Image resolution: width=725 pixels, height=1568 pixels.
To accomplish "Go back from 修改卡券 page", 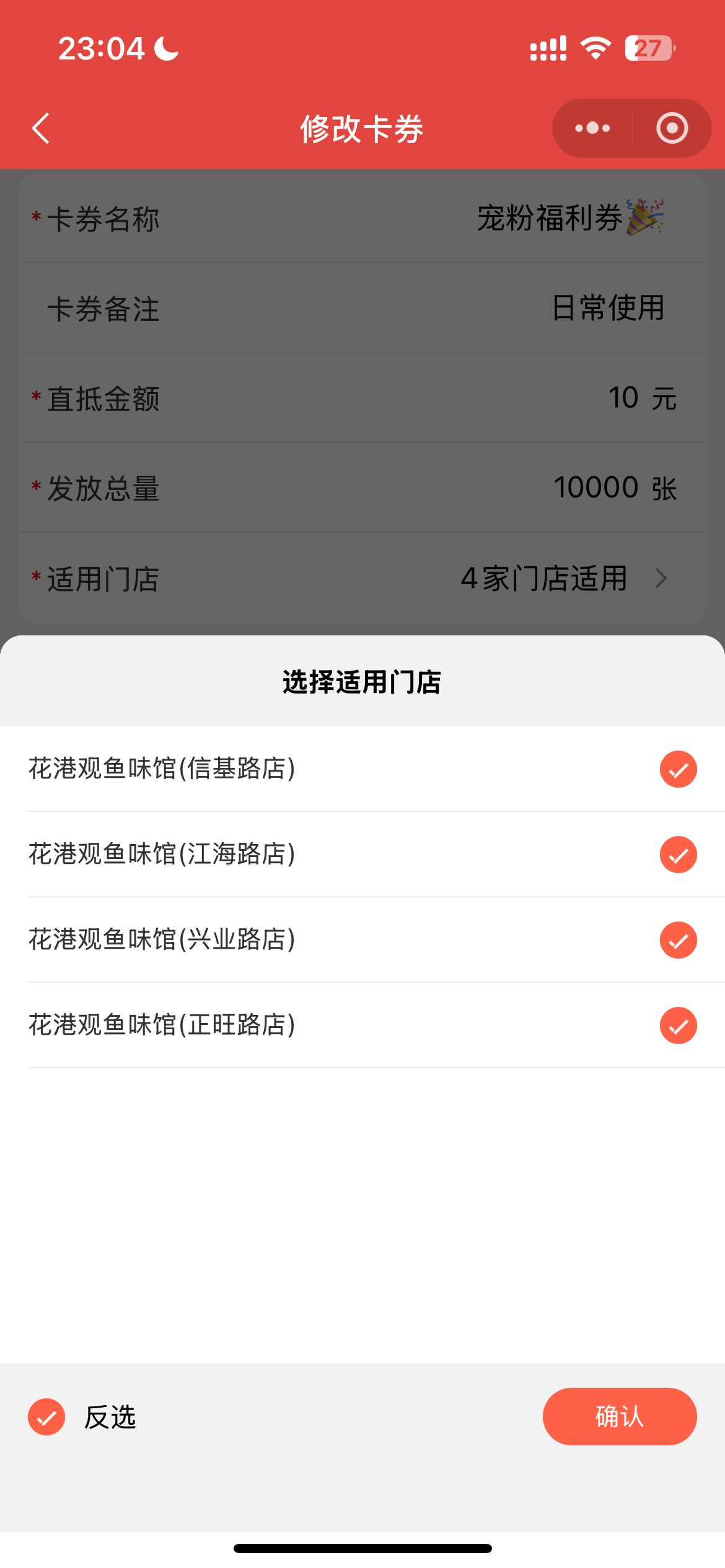I will 41,129.
